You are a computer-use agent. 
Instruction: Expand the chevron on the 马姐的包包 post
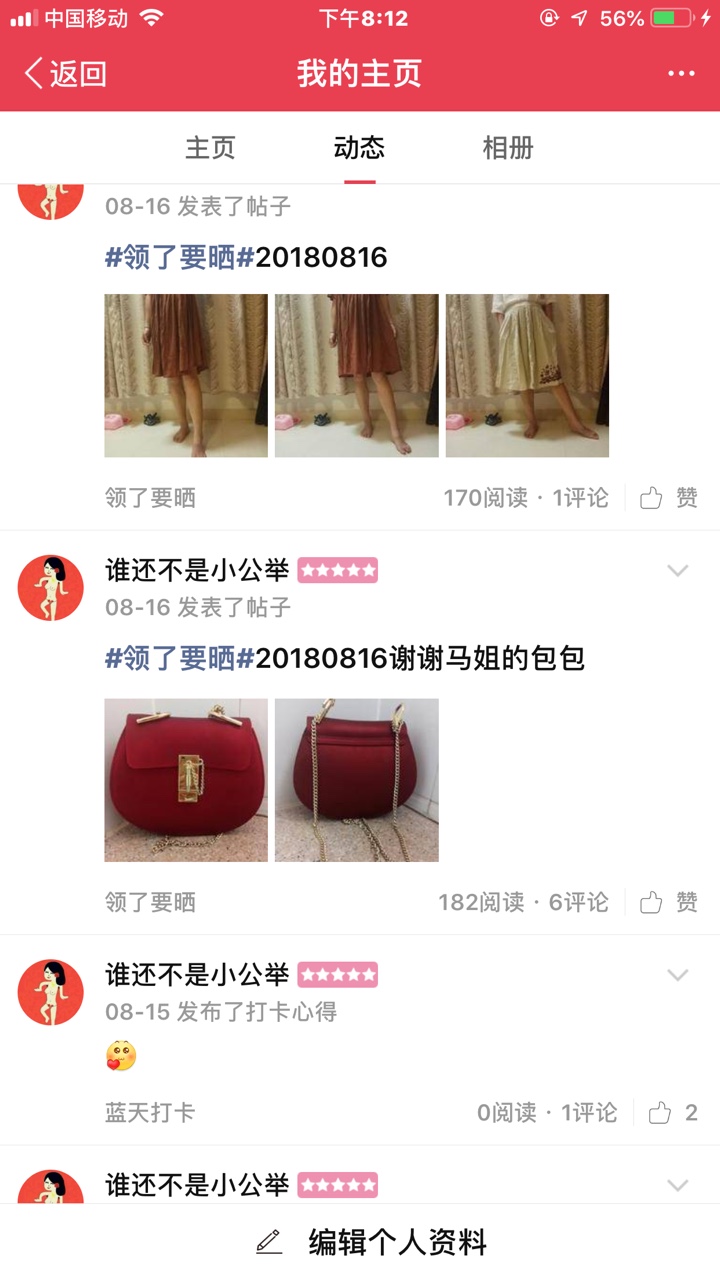[678, 571]
